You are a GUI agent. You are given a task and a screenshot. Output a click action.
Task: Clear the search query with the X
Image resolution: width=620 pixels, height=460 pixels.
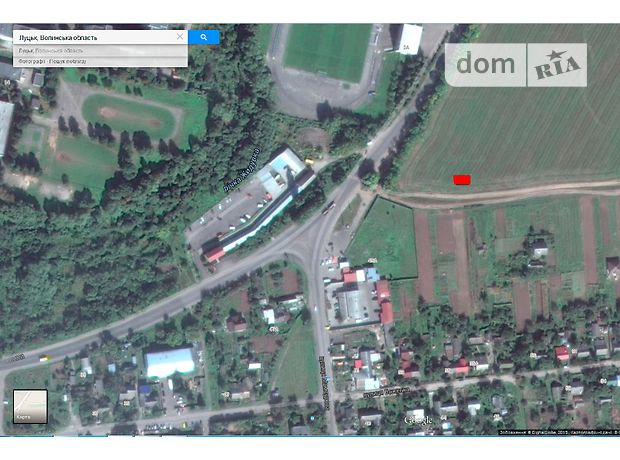tap(180, 37)
